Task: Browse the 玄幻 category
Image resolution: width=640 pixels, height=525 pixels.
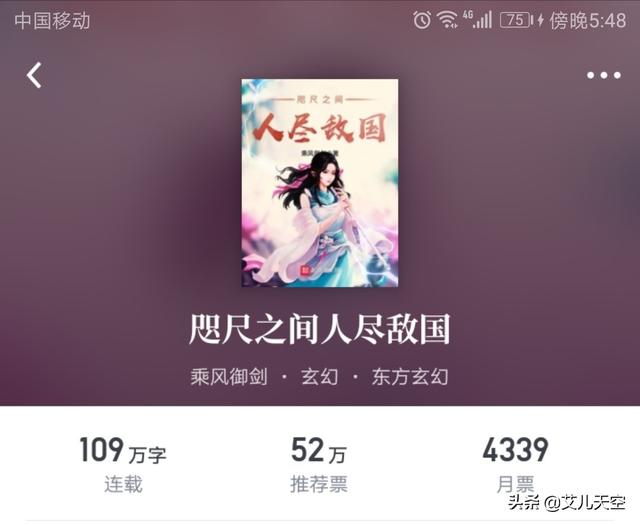Action: (x=321, y=377)
